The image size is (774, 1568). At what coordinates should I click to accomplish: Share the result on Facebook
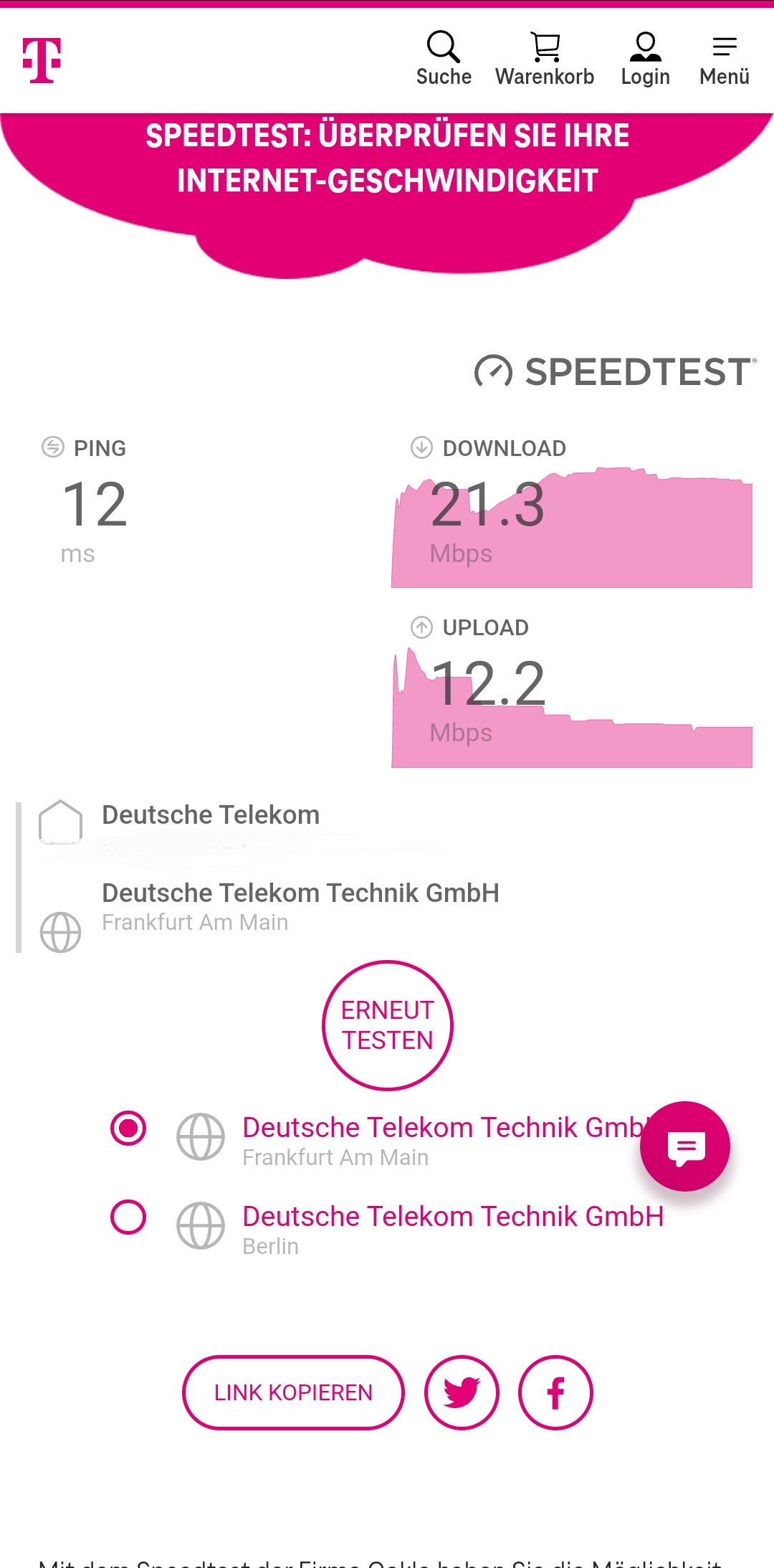(x=555, y=1392)
